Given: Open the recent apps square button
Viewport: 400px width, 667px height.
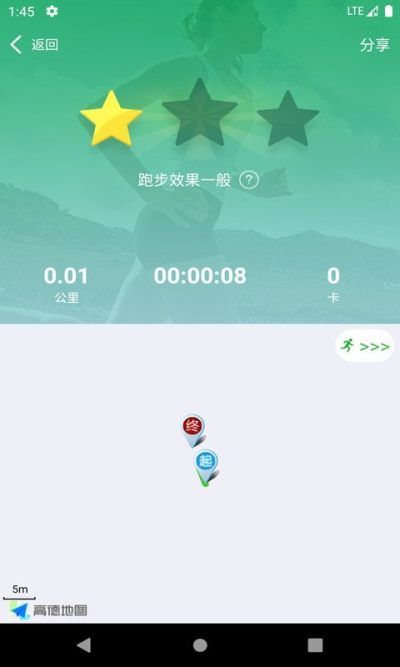Looking at the screenshot, I should click(315, 645).
